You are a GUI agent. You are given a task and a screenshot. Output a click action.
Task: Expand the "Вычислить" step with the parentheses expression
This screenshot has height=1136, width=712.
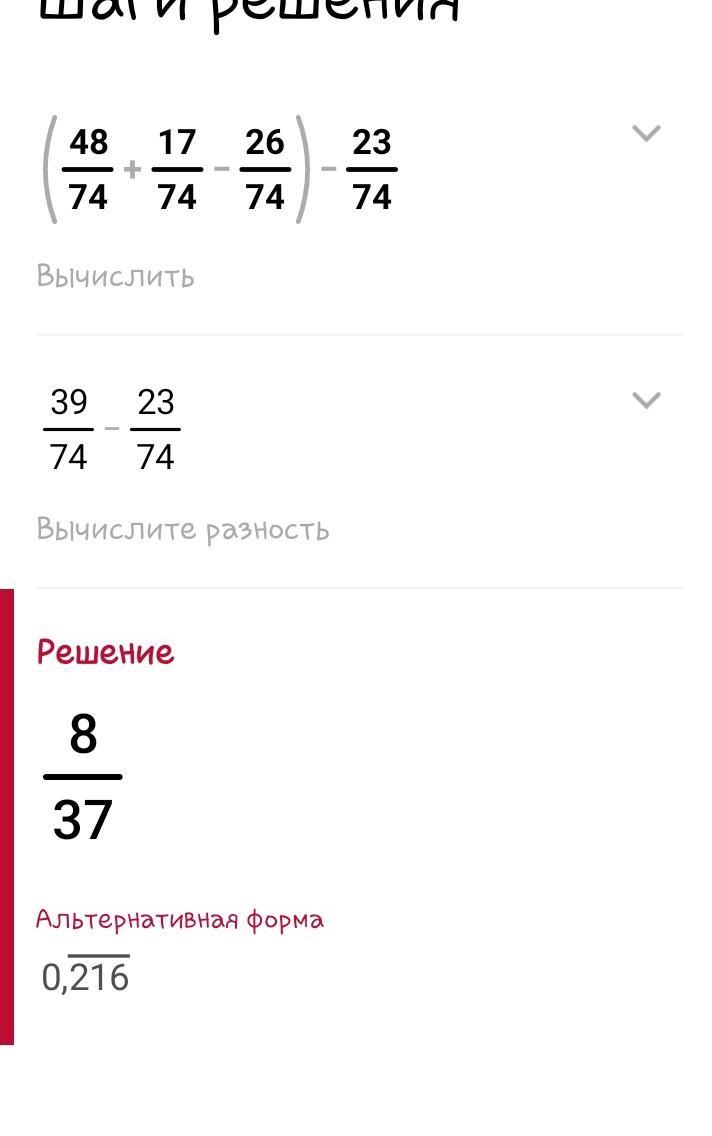pos(646,133)
